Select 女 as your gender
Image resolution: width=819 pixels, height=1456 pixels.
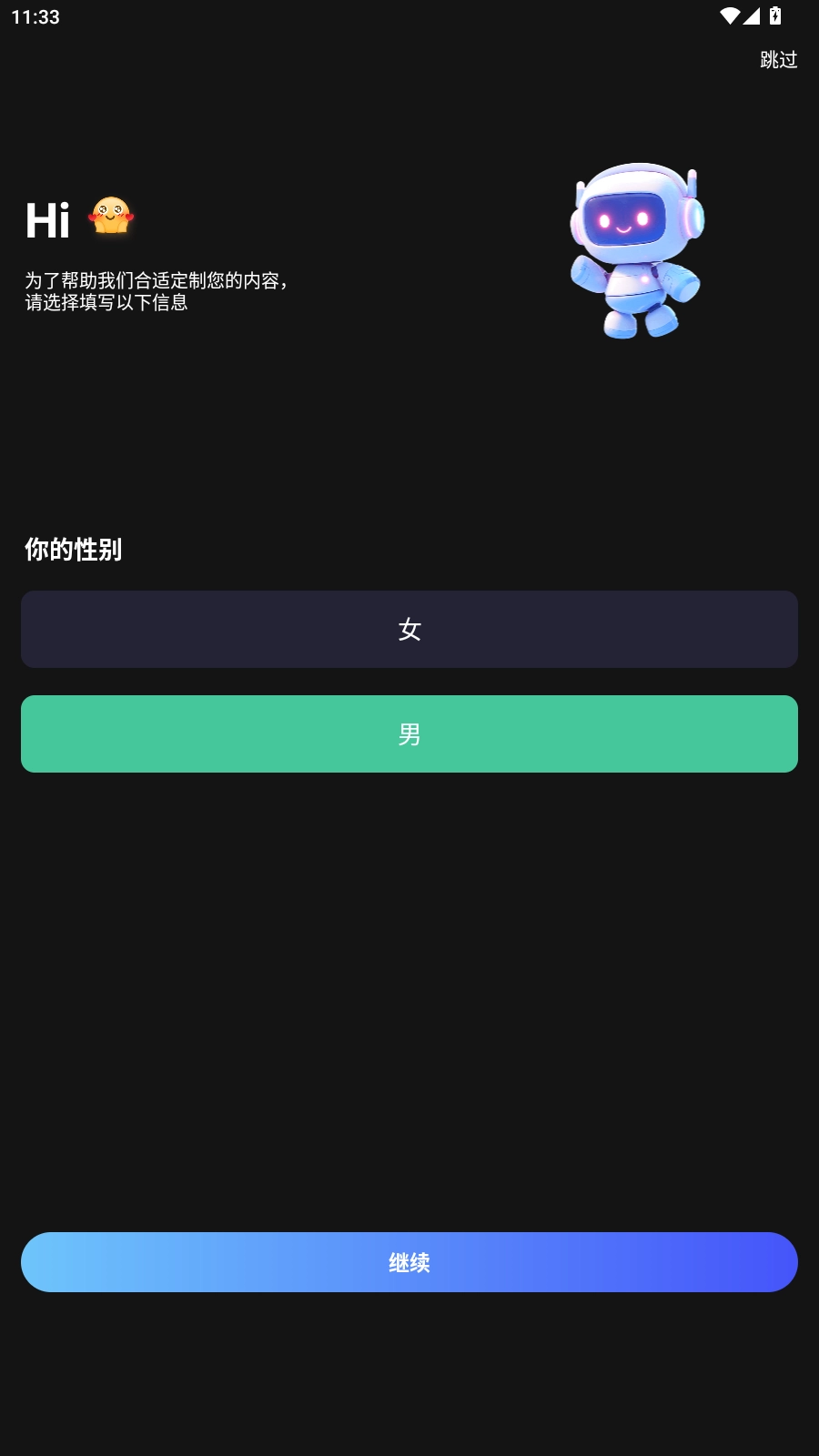(409, 629)
